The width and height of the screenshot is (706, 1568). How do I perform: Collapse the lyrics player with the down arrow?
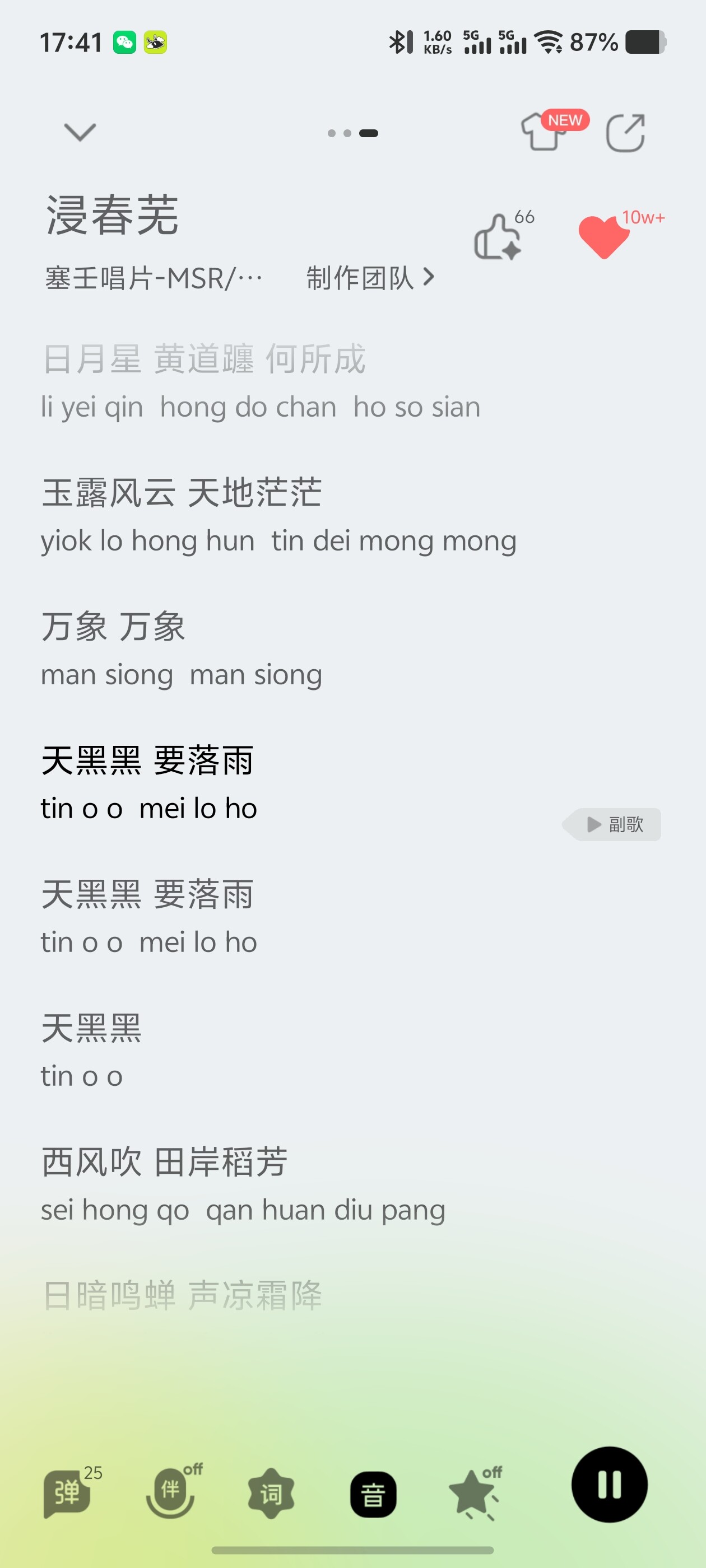pos(80,132)
